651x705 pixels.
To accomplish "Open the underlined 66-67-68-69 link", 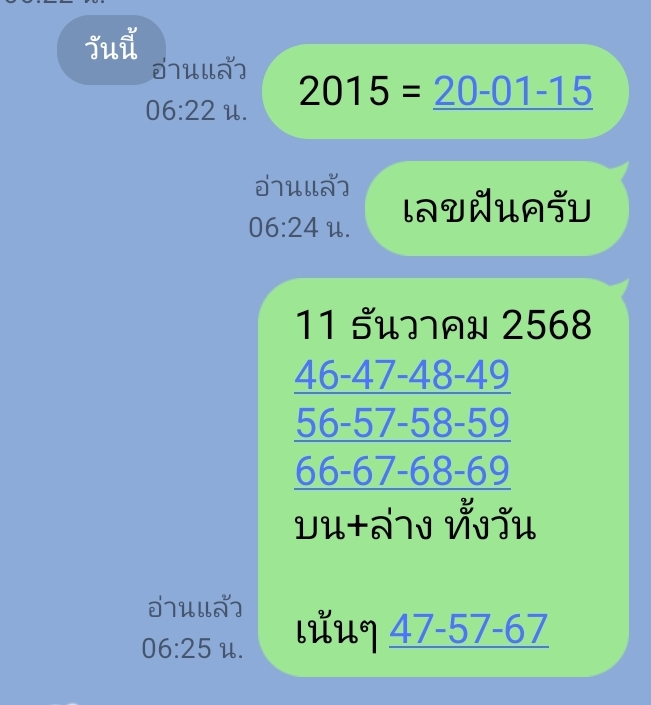I will tap(402, 470).
